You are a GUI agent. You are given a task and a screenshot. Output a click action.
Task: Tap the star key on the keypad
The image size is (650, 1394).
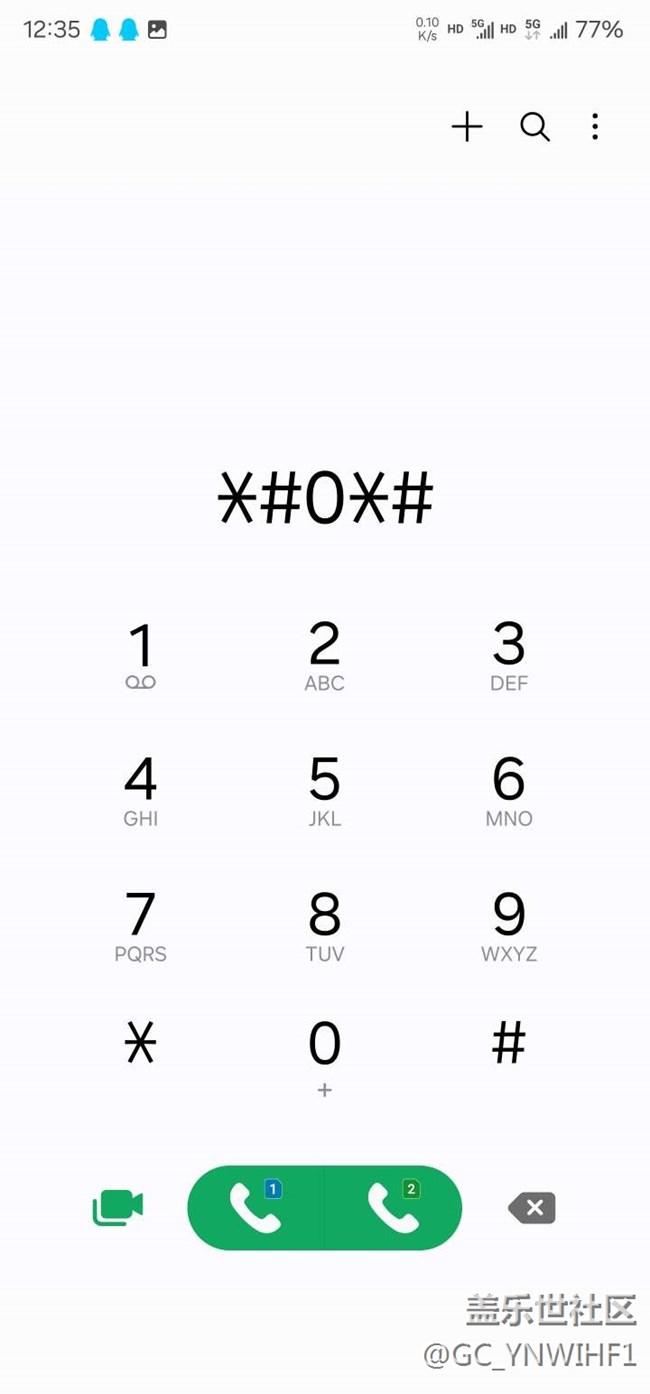[141, 1045]
